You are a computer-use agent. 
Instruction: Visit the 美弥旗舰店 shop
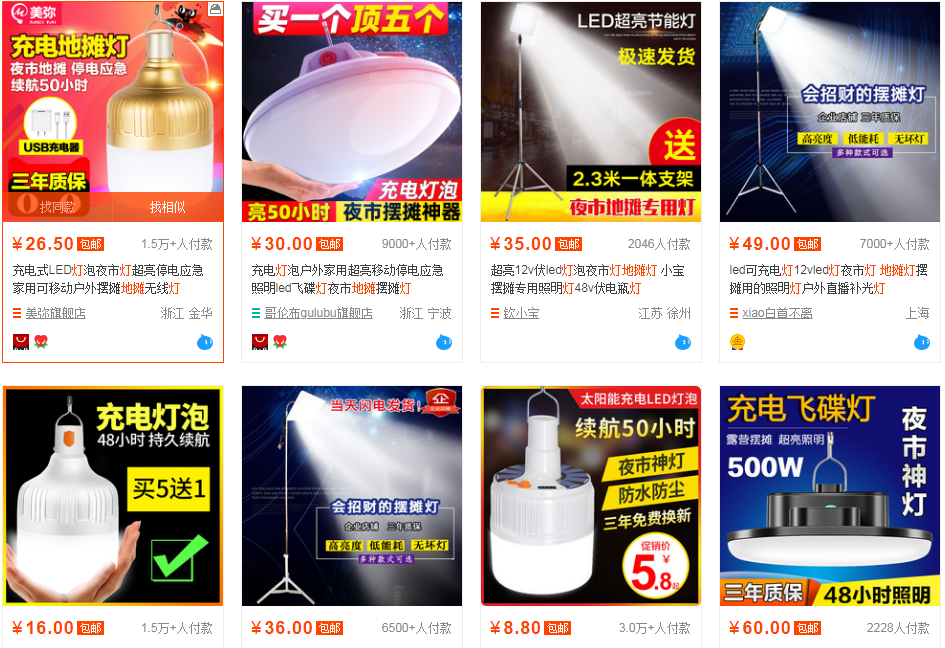click(x=55, y=313)
